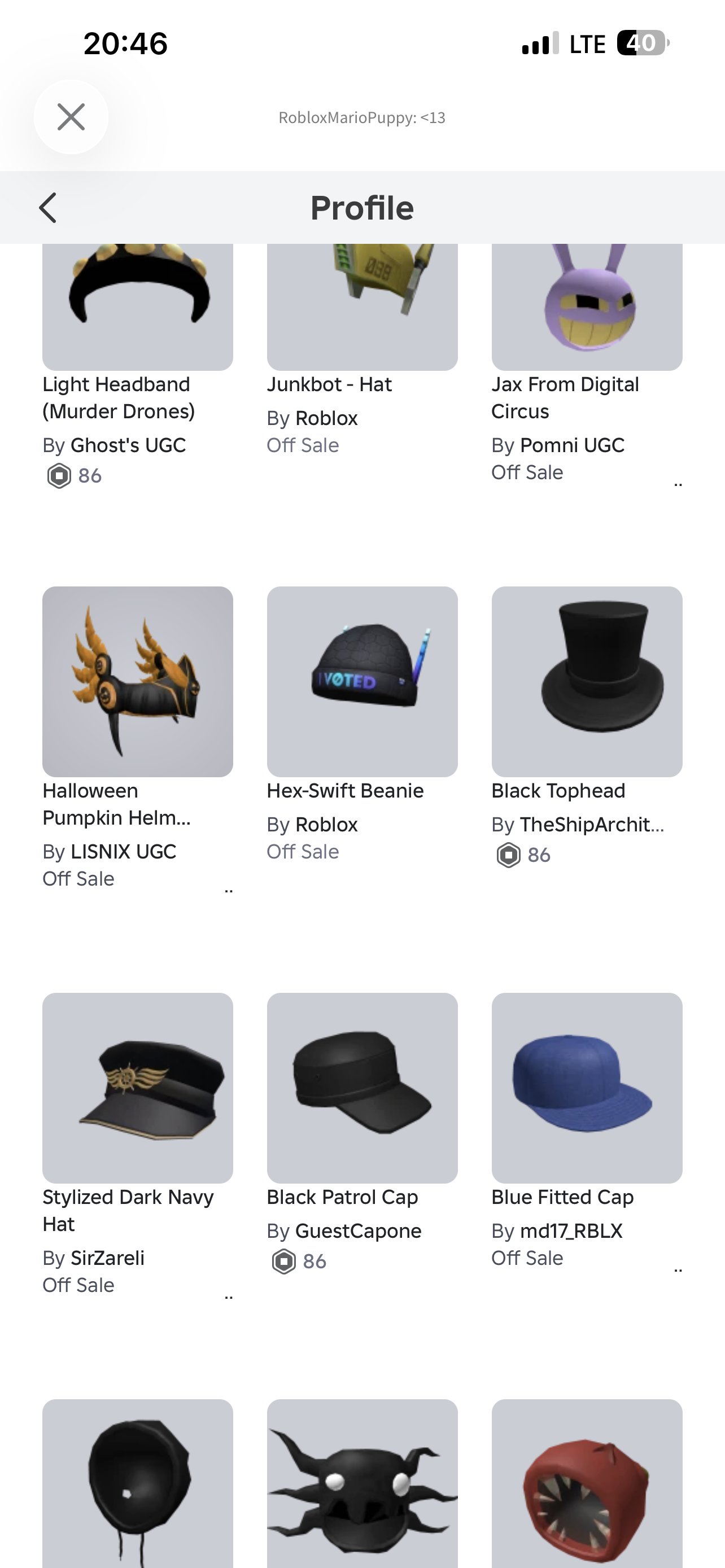View creator SirZareli's page
725x1568 pixels.
click(107, 1257)
